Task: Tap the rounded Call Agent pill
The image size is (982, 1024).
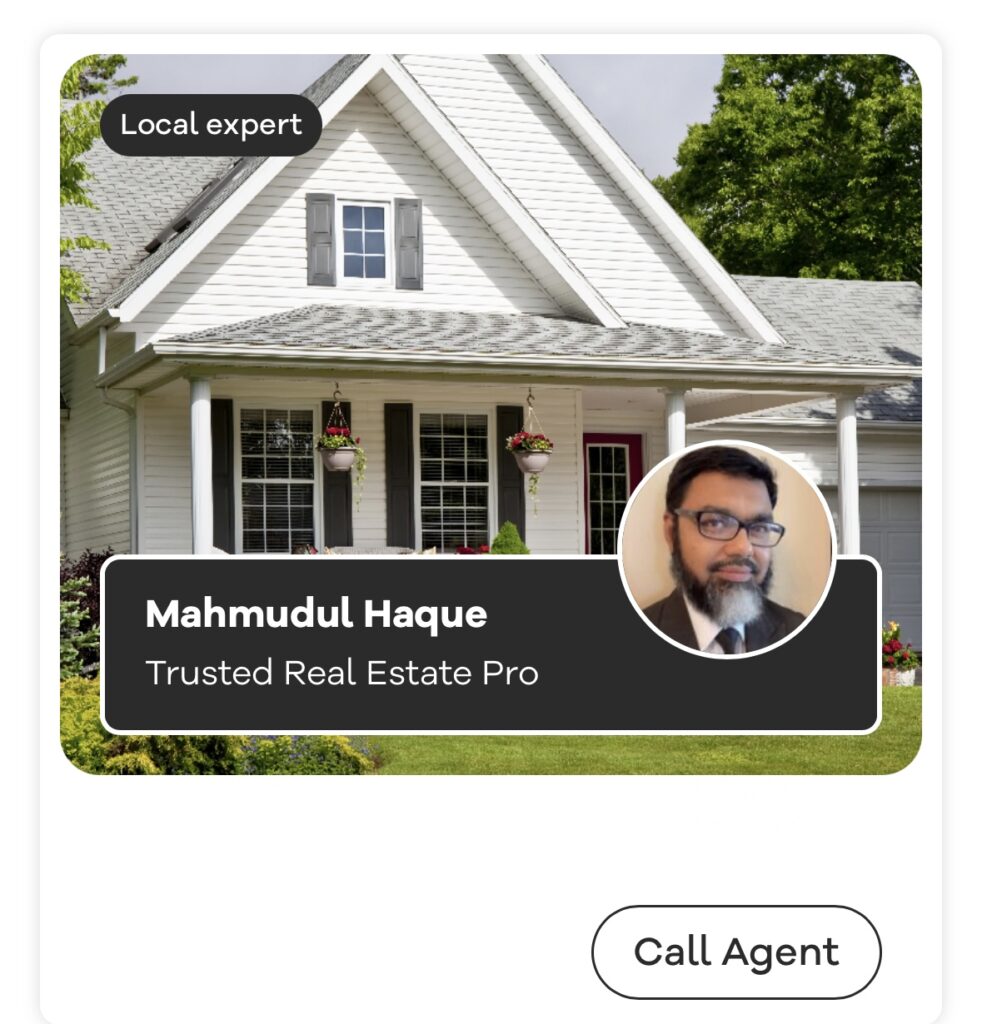Action: (736, 949)
